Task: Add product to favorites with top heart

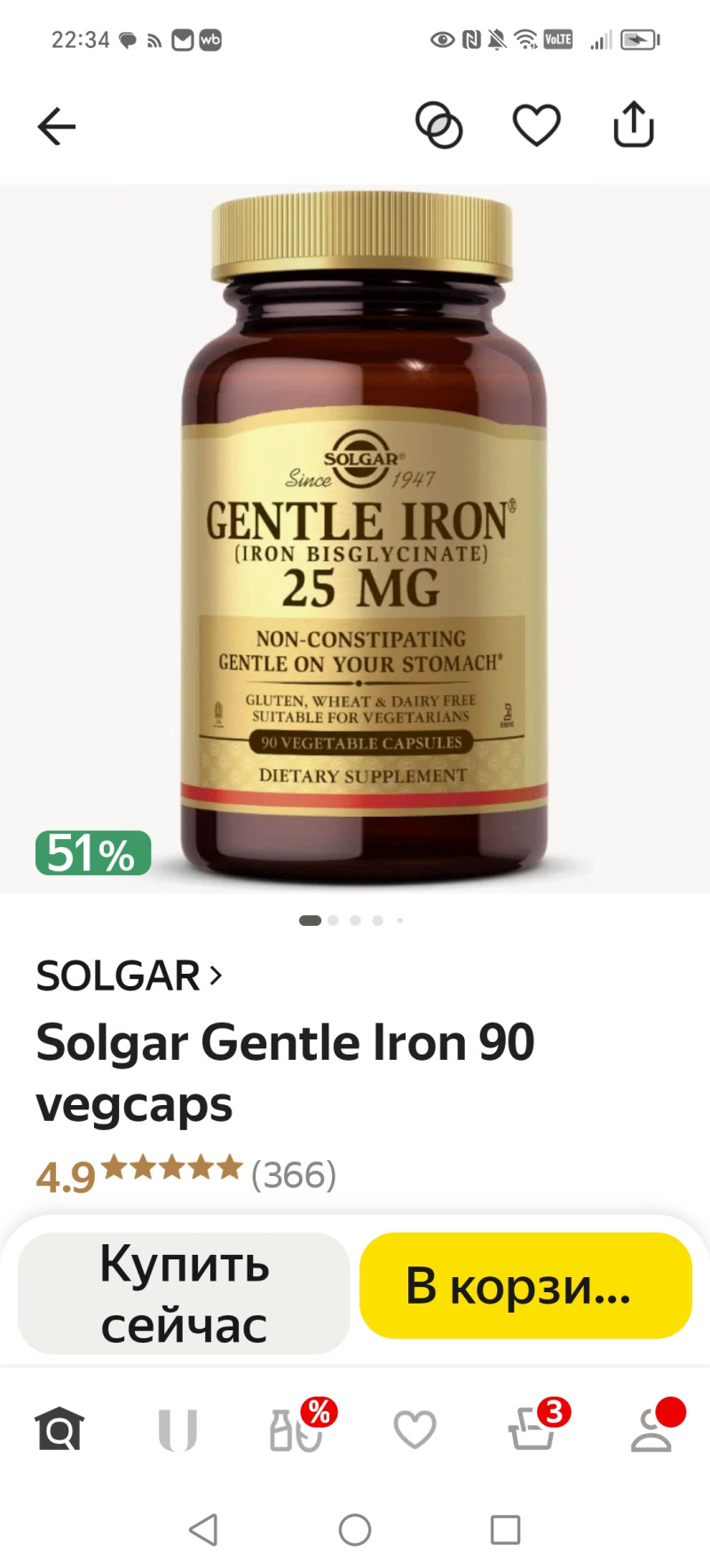Action: pyautogui.click(x=537, y=125)
